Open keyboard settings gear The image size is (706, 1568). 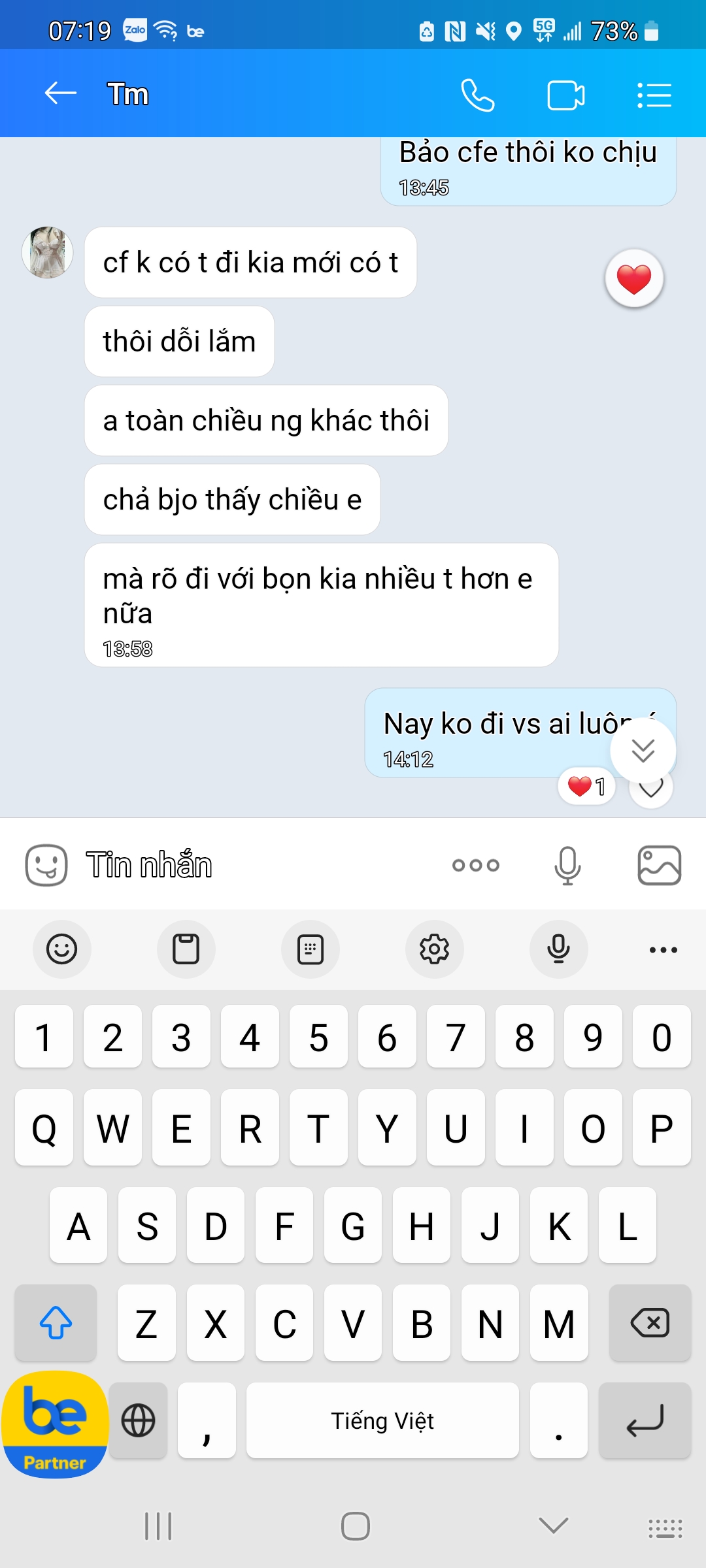434,949
